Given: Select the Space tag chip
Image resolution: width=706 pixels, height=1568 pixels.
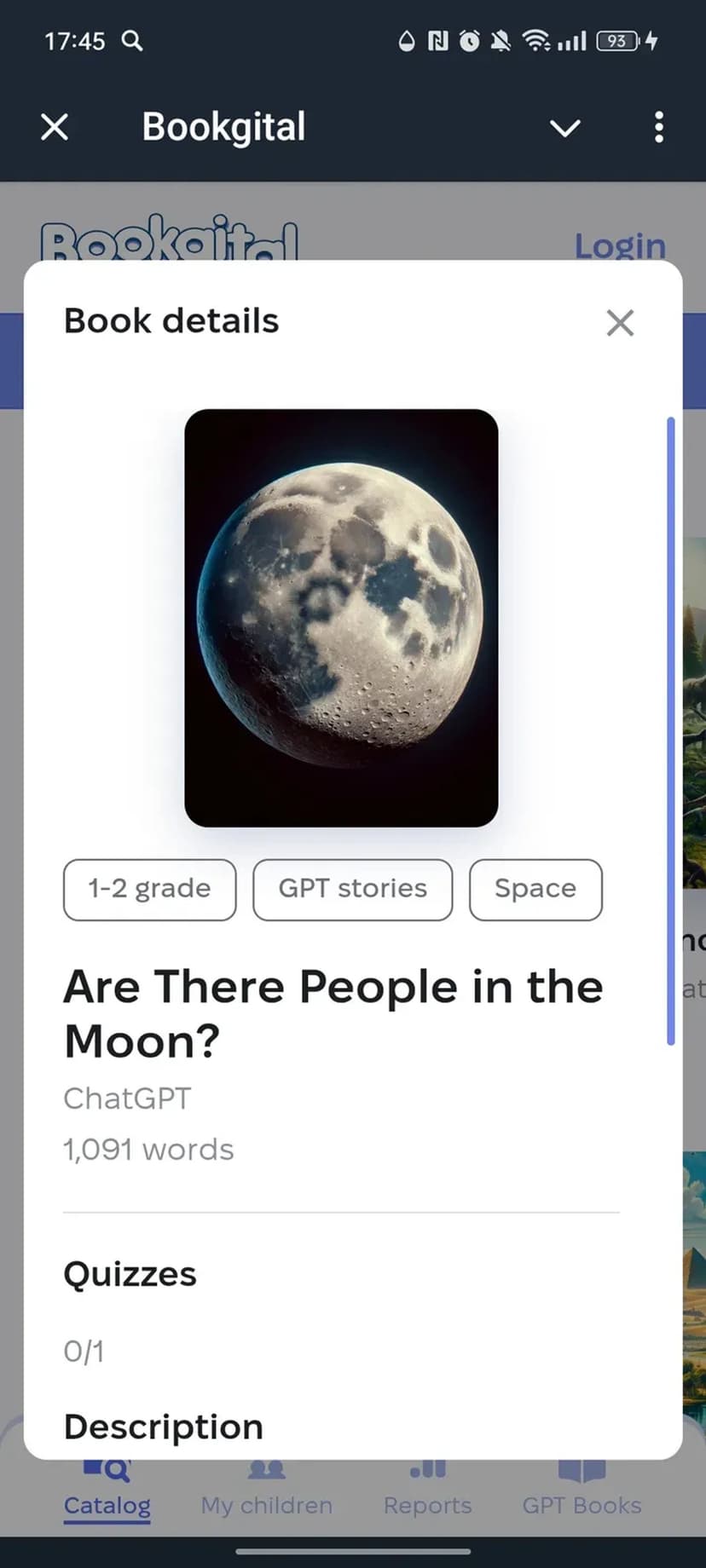Looking at the screenshot, I should (x=535, y=889).
